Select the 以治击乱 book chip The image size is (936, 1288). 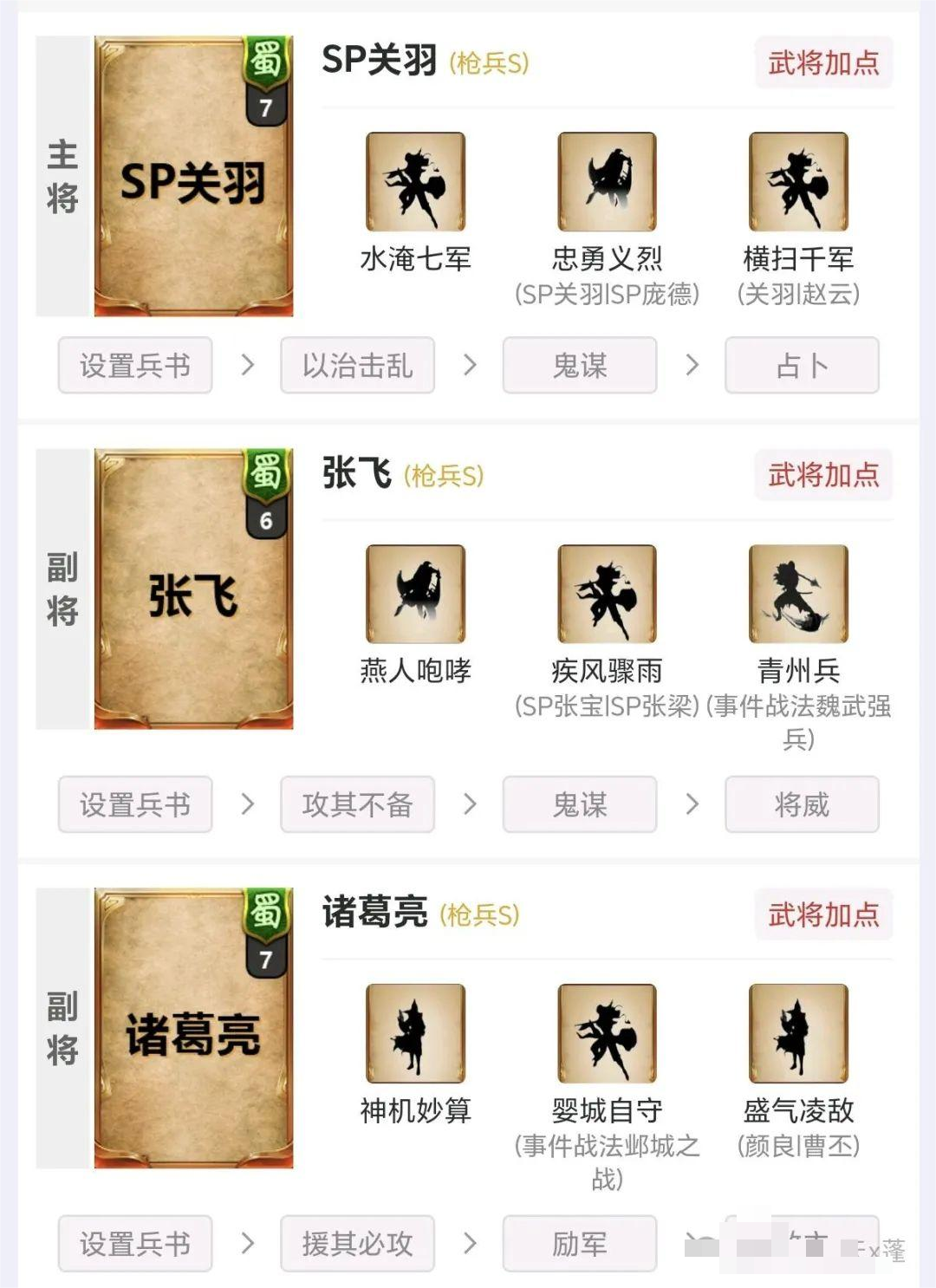click(357, 366)
